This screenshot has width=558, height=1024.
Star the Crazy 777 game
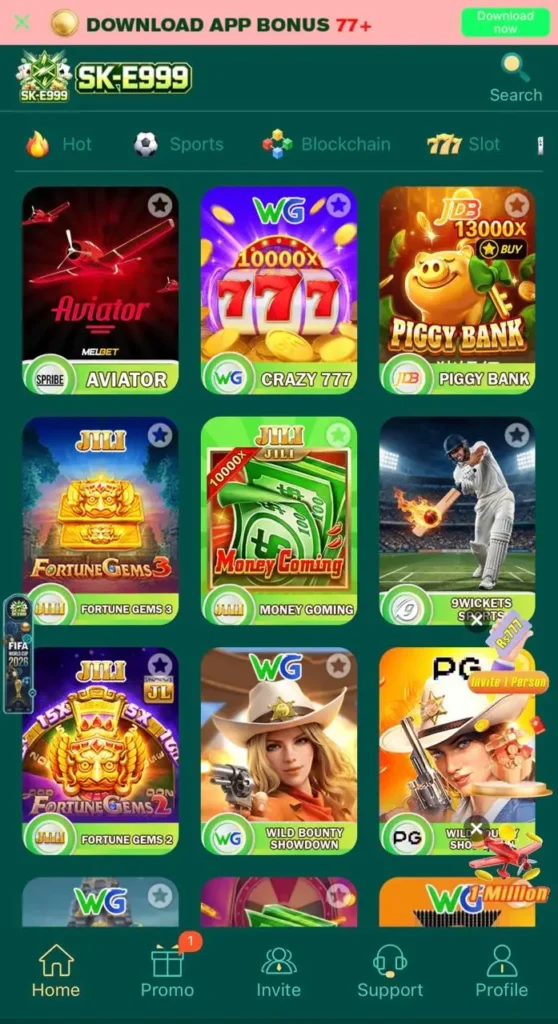pyautogui.click(x=338, y=205)
